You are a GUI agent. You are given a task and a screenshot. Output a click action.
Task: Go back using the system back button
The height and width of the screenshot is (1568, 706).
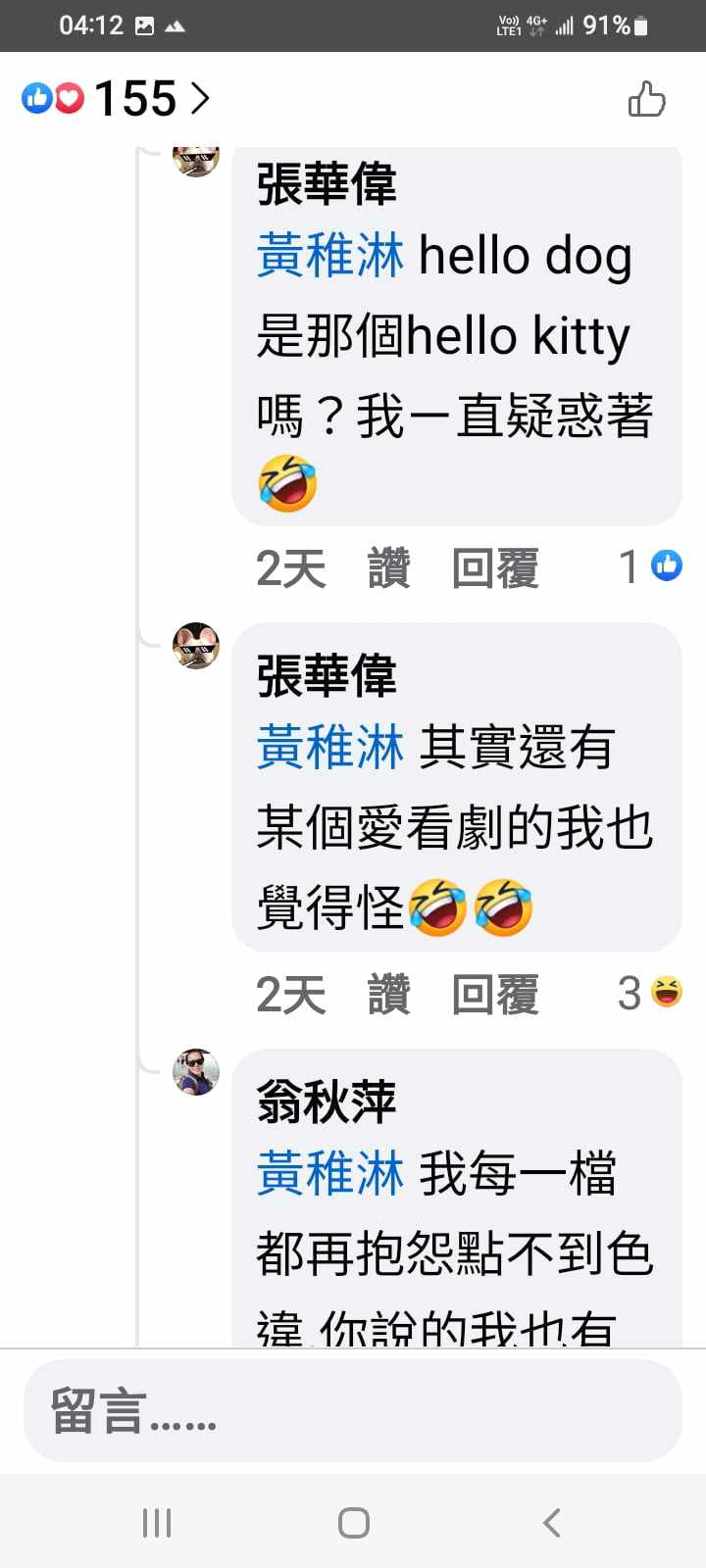[551, 1522]
